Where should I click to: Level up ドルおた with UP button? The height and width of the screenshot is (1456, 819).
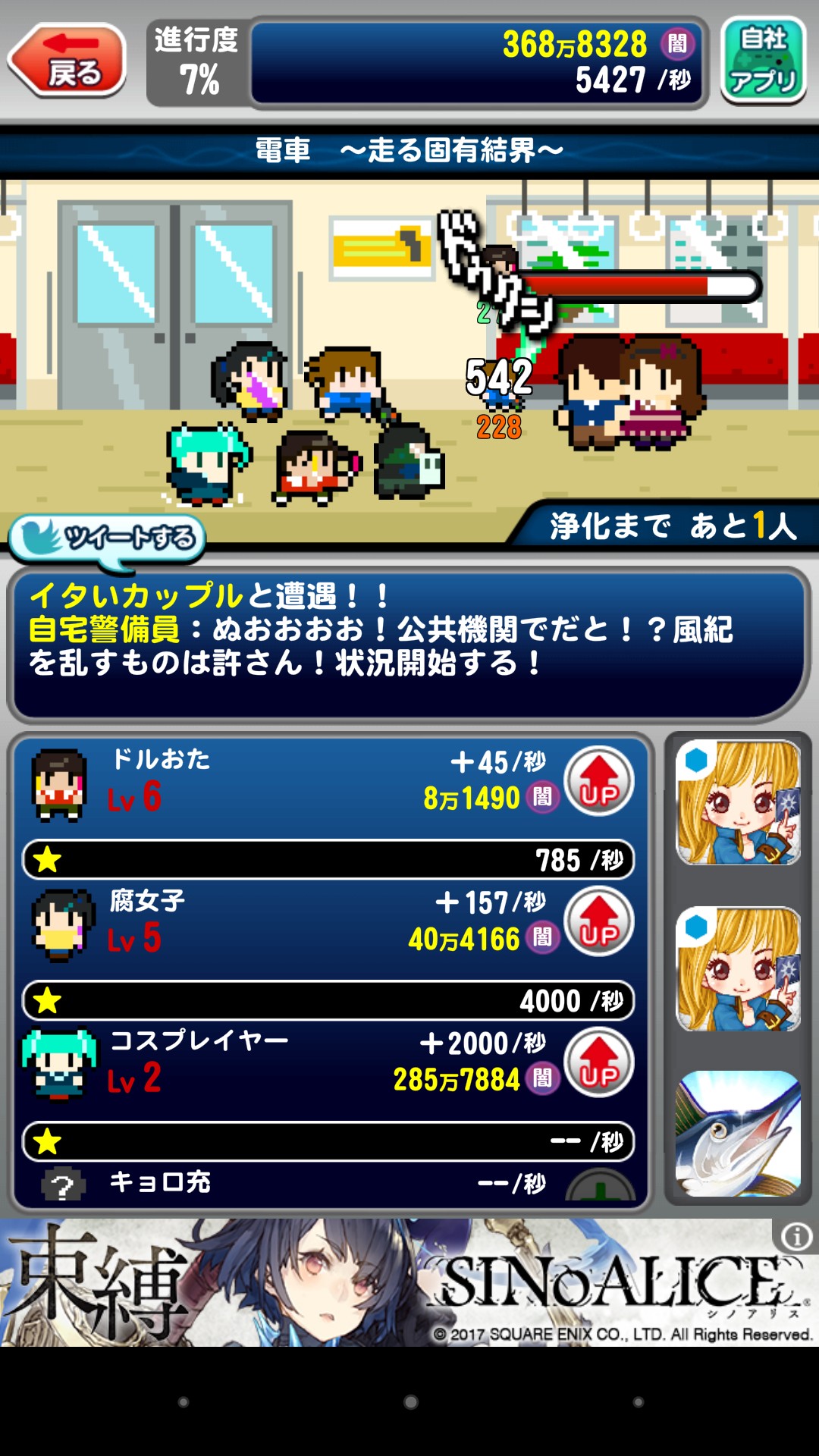pyautogui.click(x=599, y=781)
